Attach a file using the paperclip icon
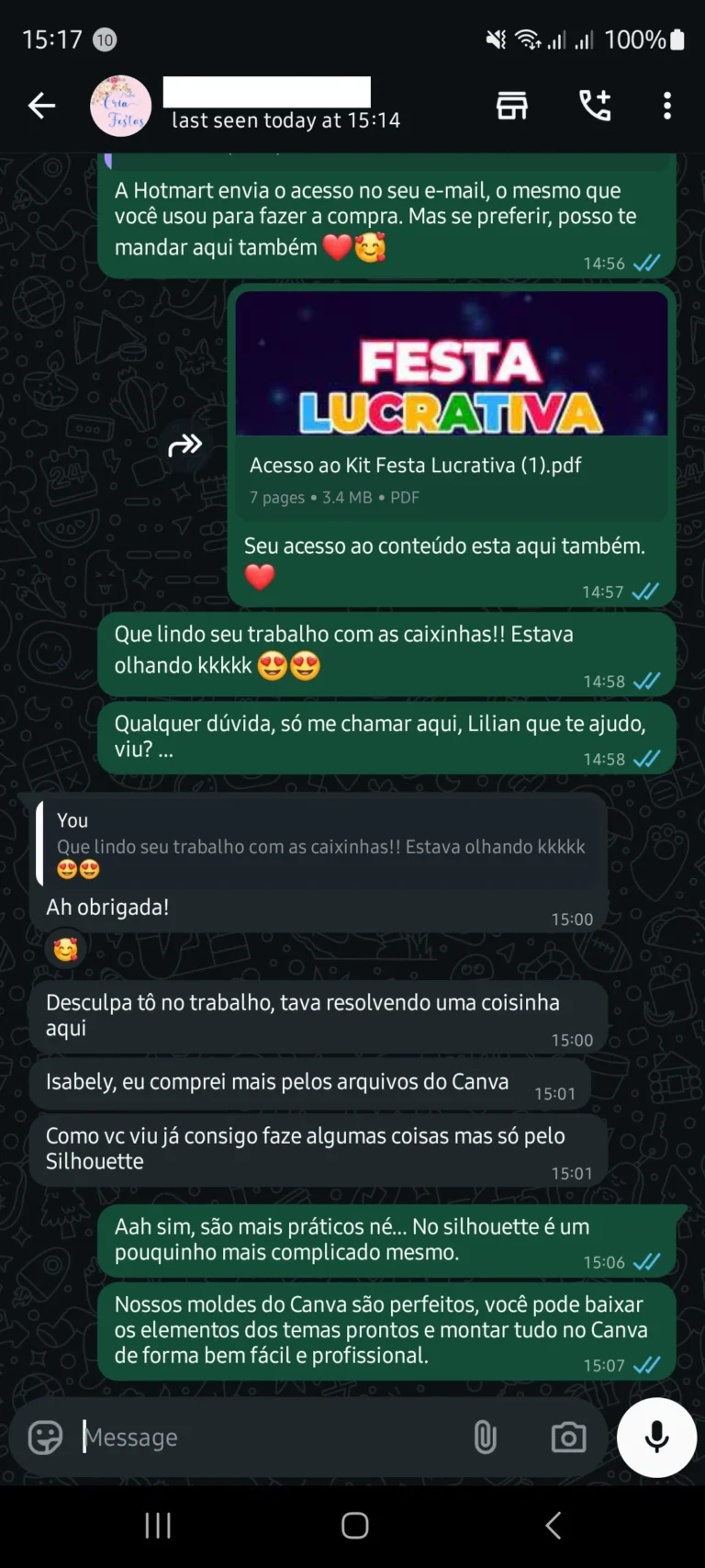The width and height of the screenshot is (705, 1568). 485,1437
